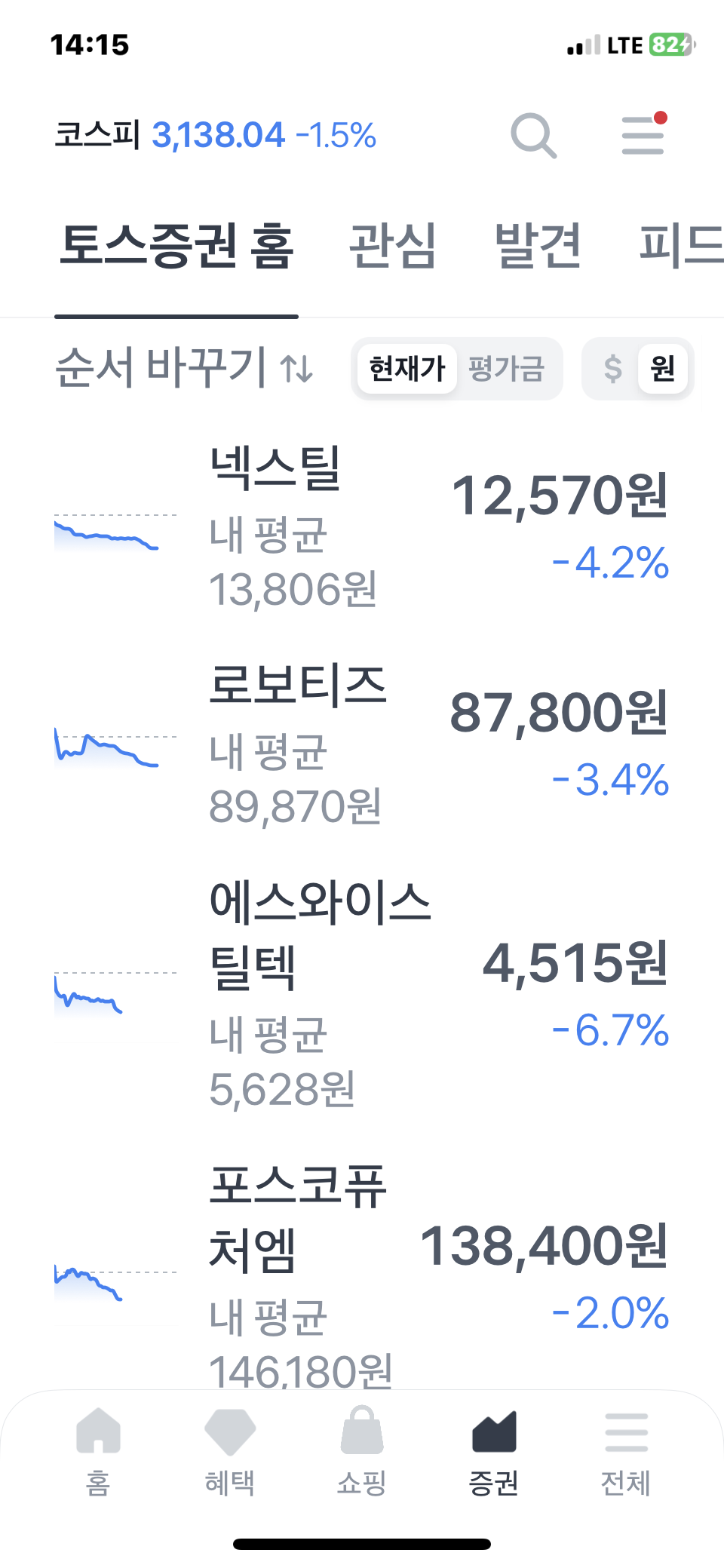Open the search magnifier icon
This screenshot has width=724, height=1568.
coord(533,136)
